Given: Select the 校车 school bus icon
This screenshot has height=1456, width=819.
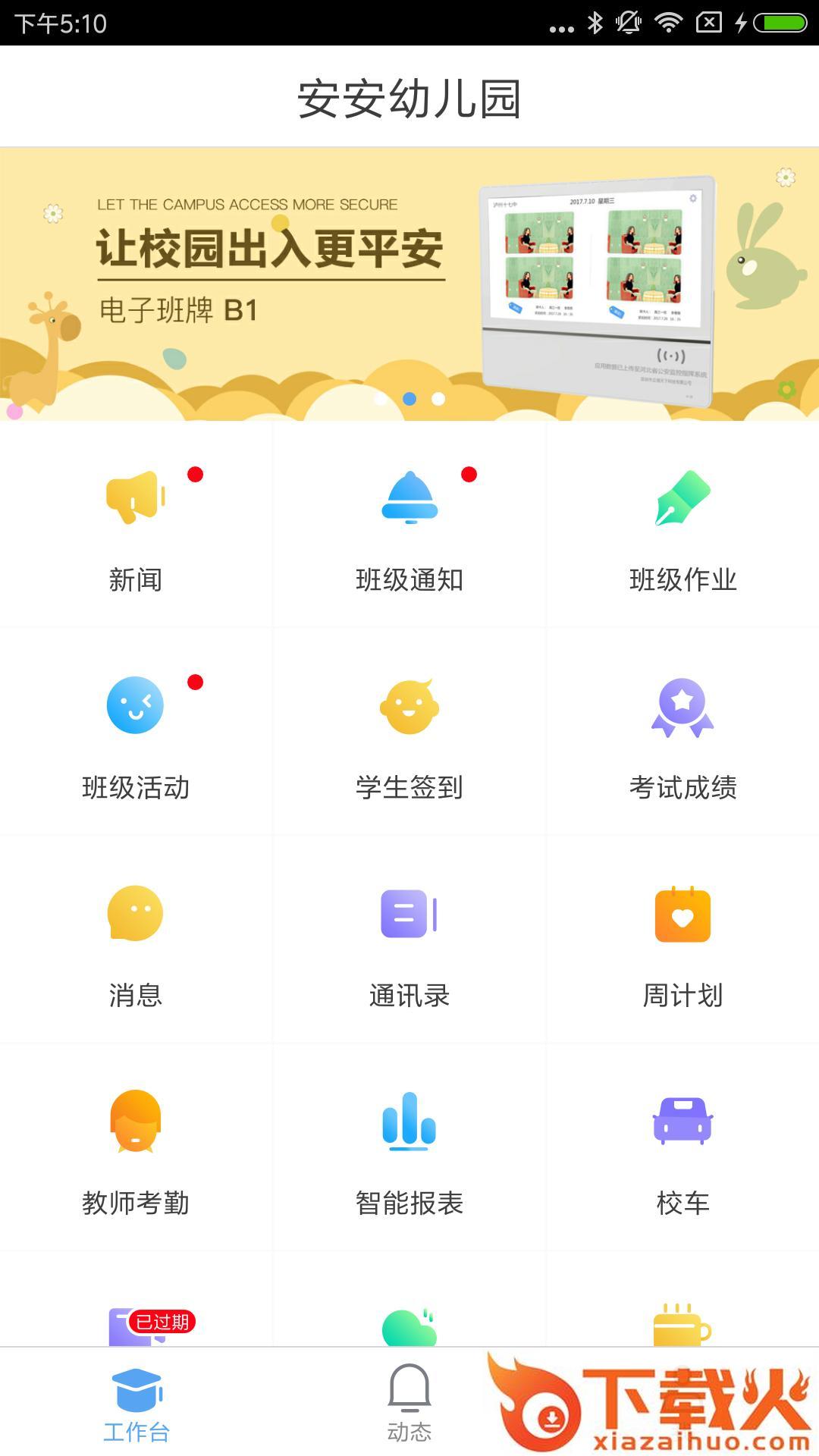Looking at the screenshot, I should tap(682, 1122).
